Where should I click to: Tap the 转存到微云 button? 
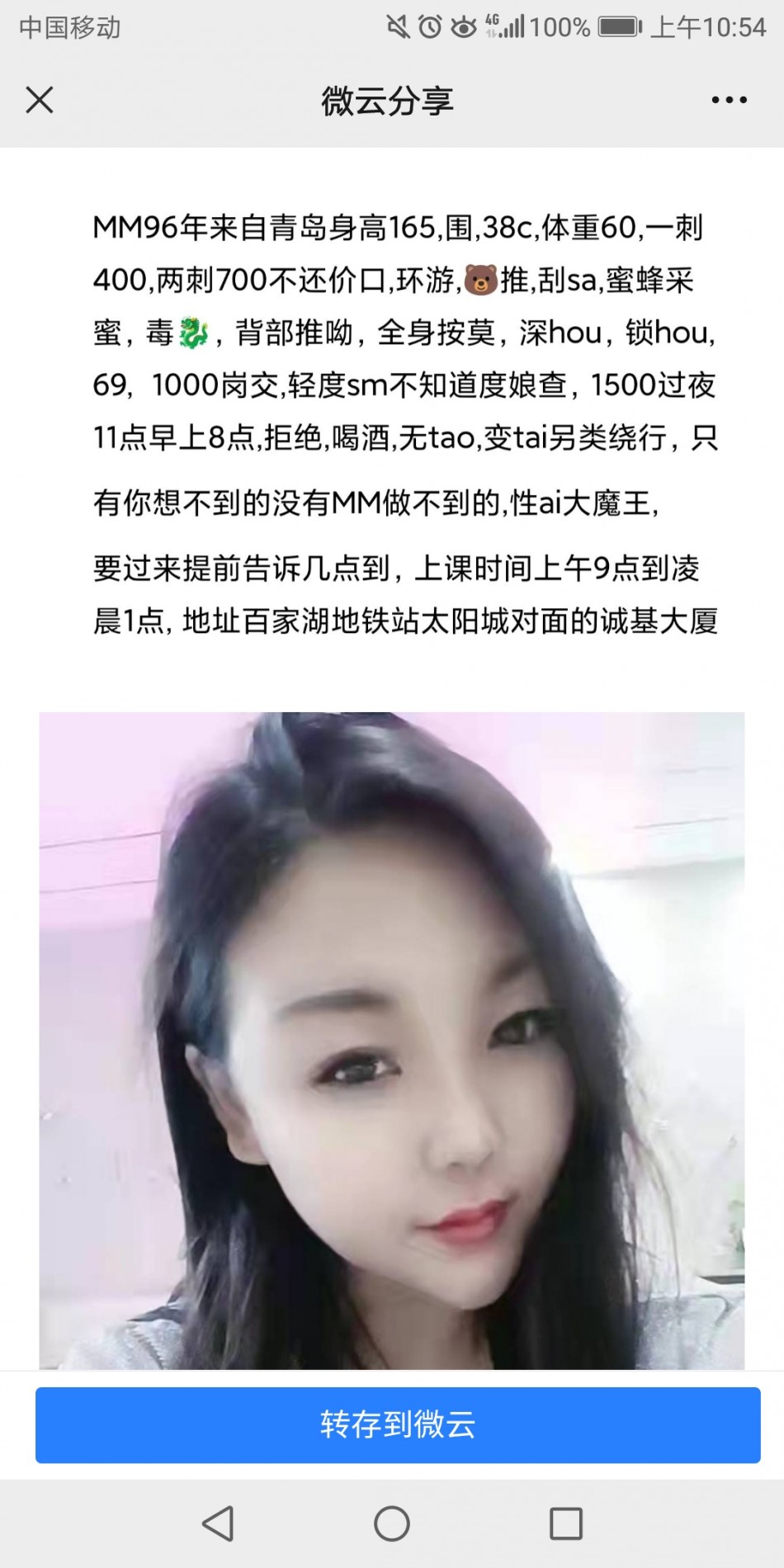click(397, 1424)
